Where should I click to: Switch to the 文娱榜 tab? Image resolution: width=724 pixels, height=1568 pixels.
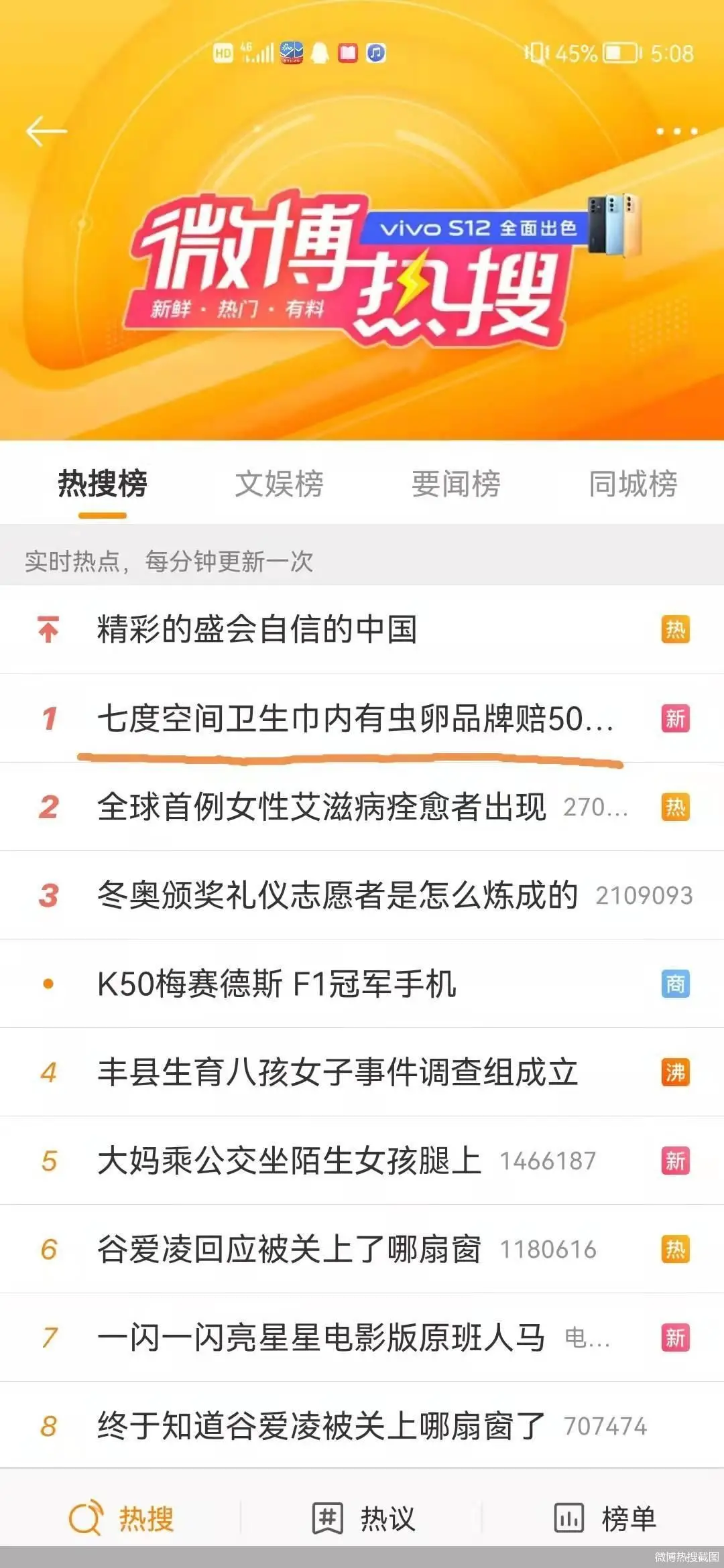point(279,484)
